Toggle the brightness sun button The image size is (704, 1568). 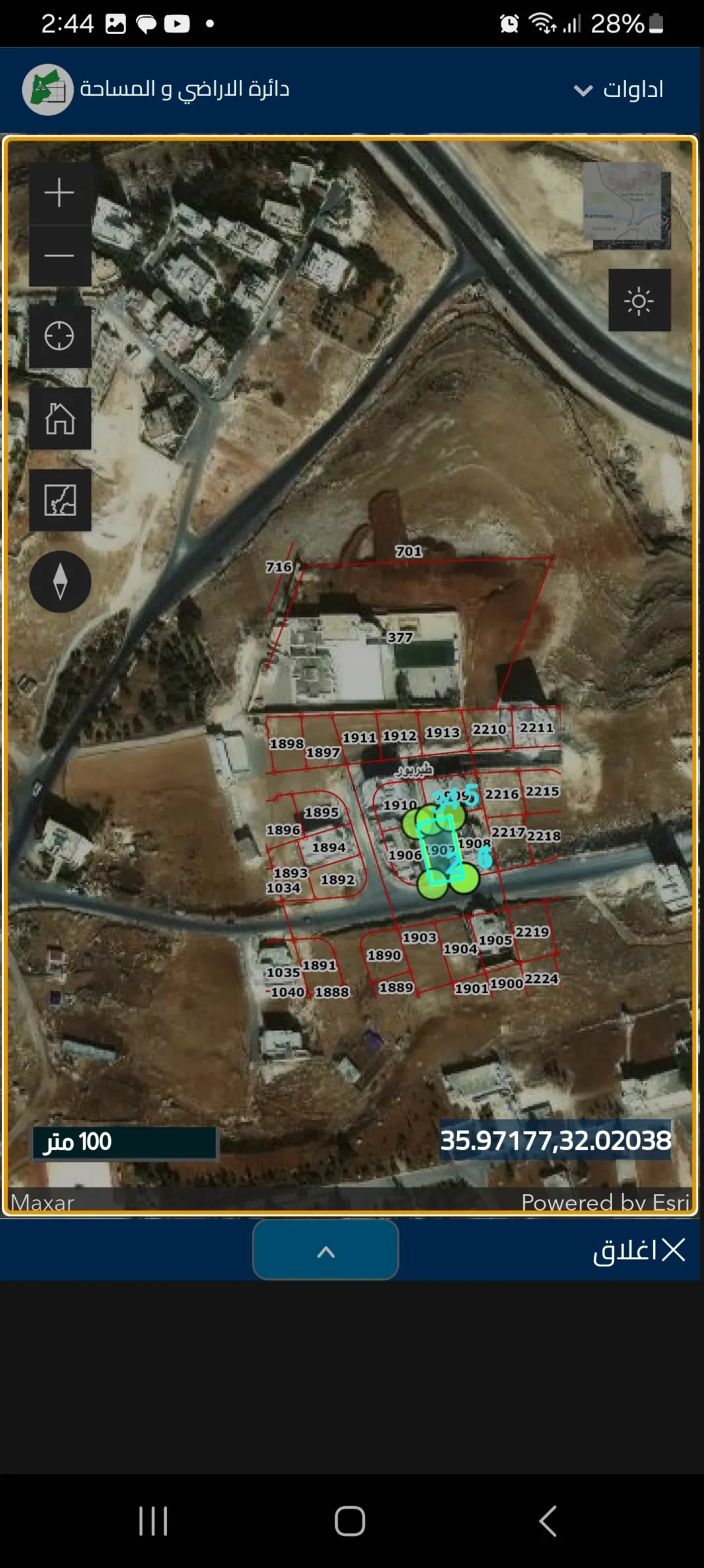[x=639, y=300]
